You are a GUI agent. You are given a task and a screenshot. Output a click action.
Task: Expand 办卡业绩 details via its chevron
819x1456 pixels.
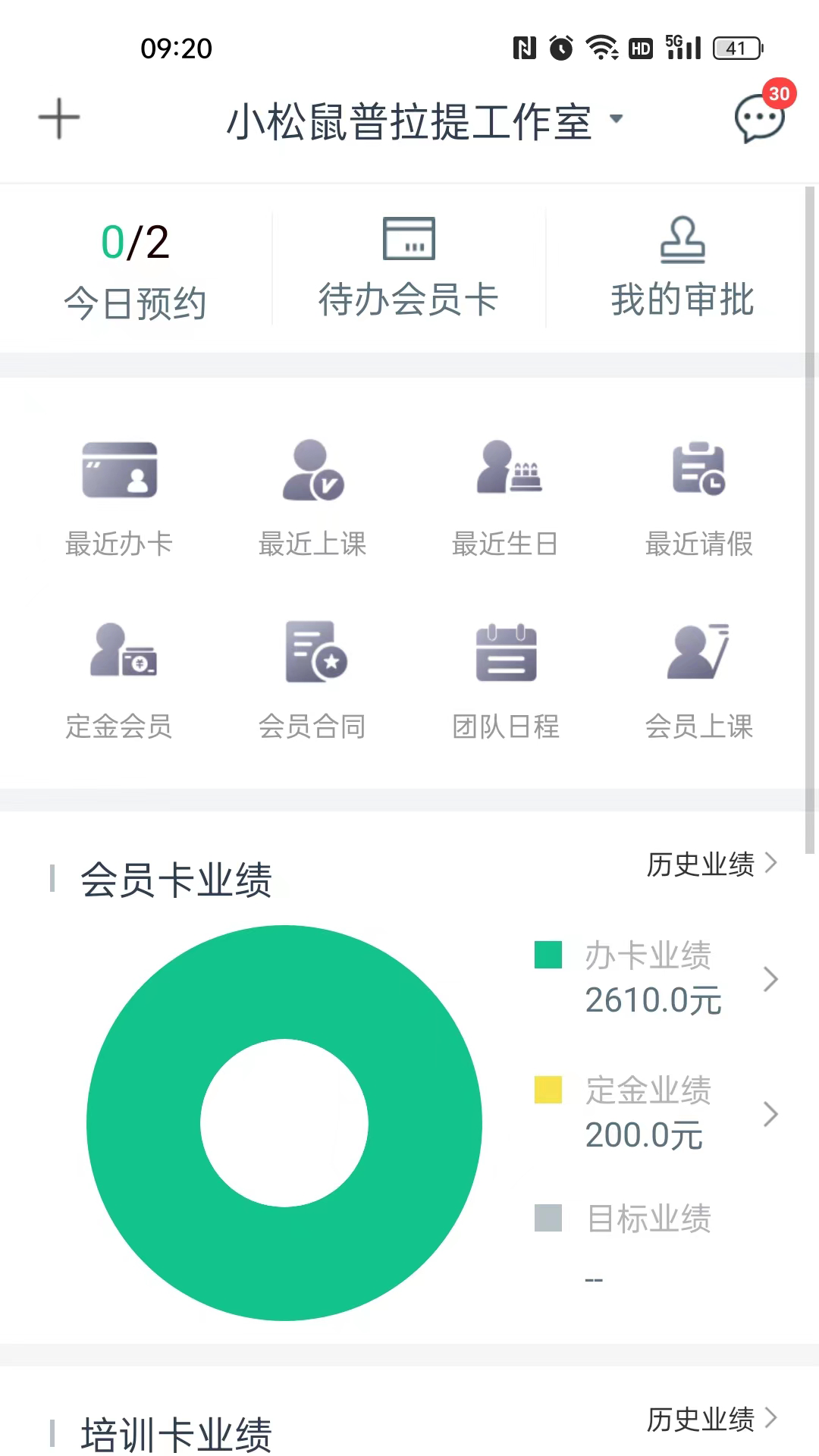[772, 978]
